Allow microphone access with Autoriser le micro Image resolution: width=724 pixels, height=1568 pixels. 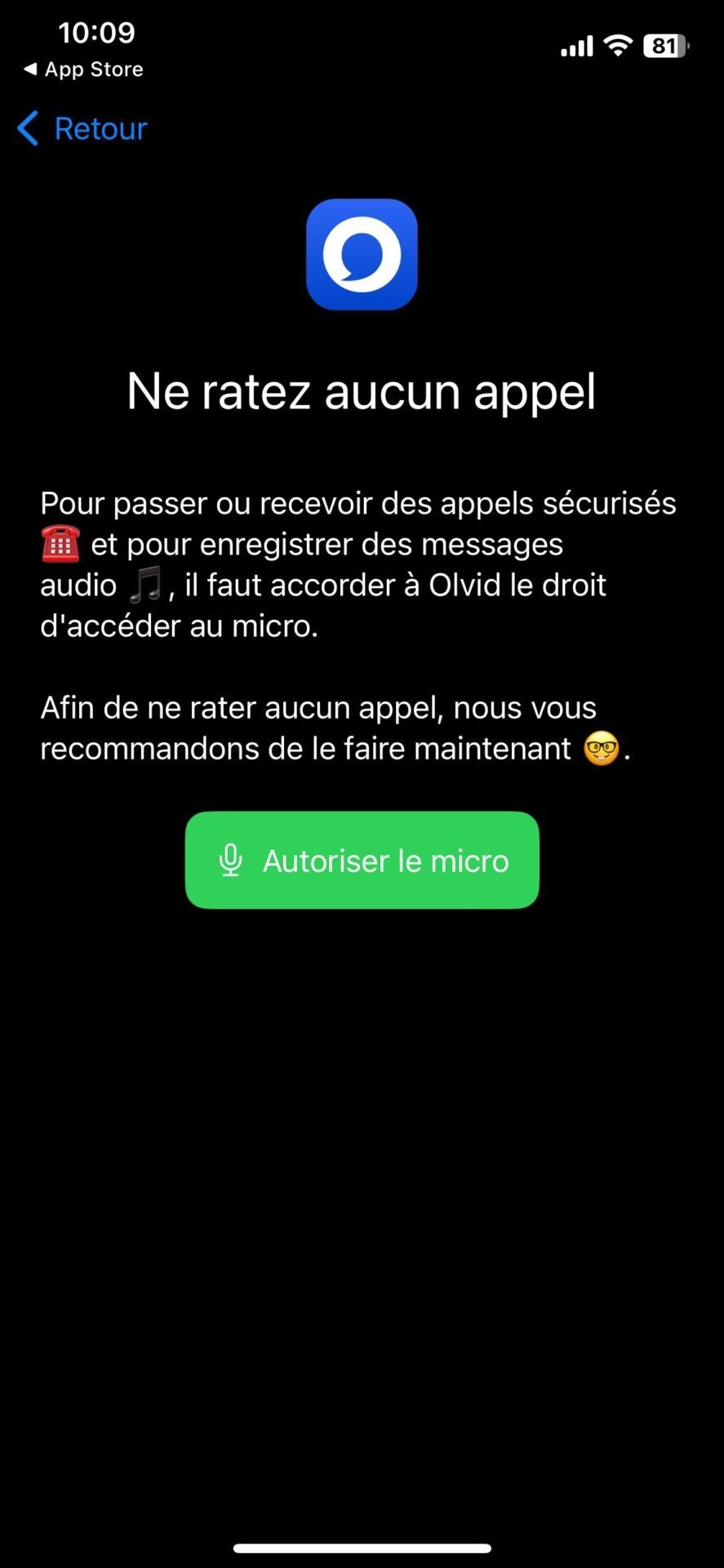[x=362, y=860]
